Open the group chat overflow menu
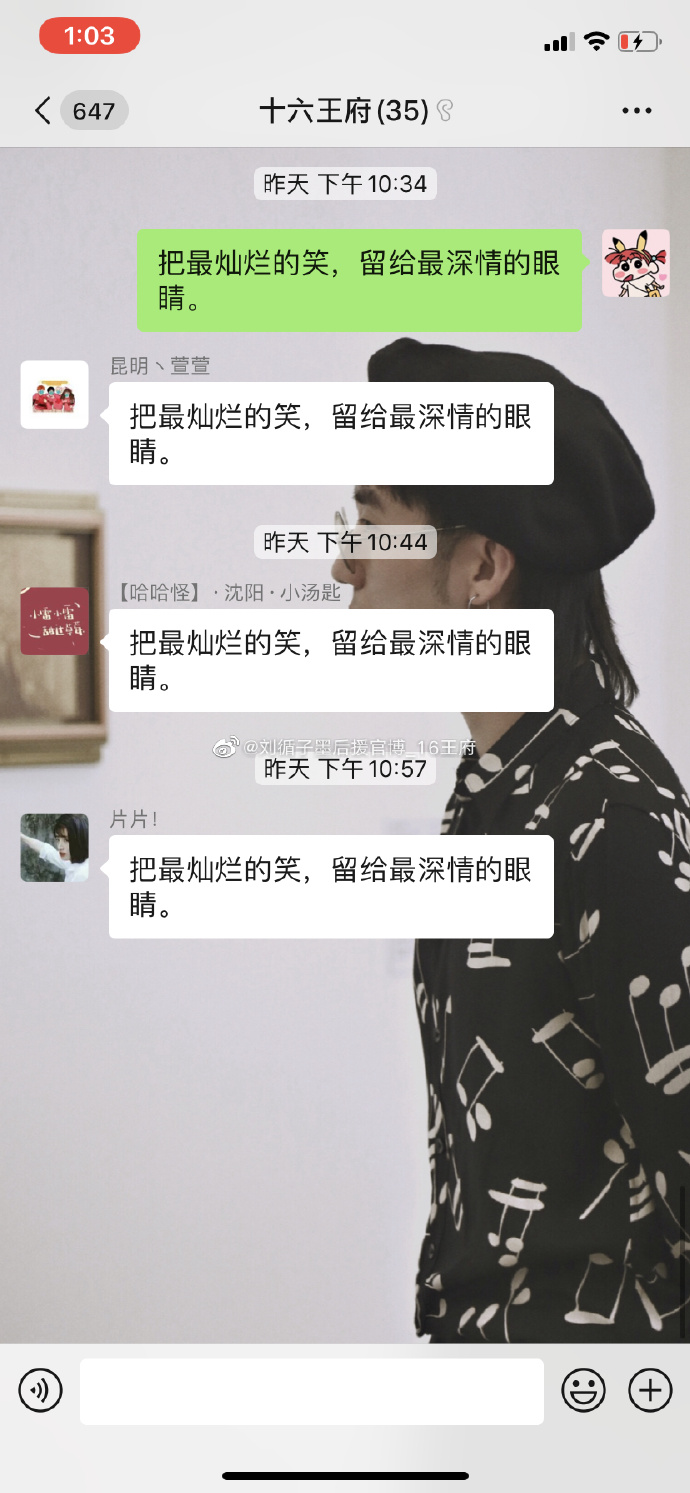The image size is (690, 1493). tap(636, 111)
